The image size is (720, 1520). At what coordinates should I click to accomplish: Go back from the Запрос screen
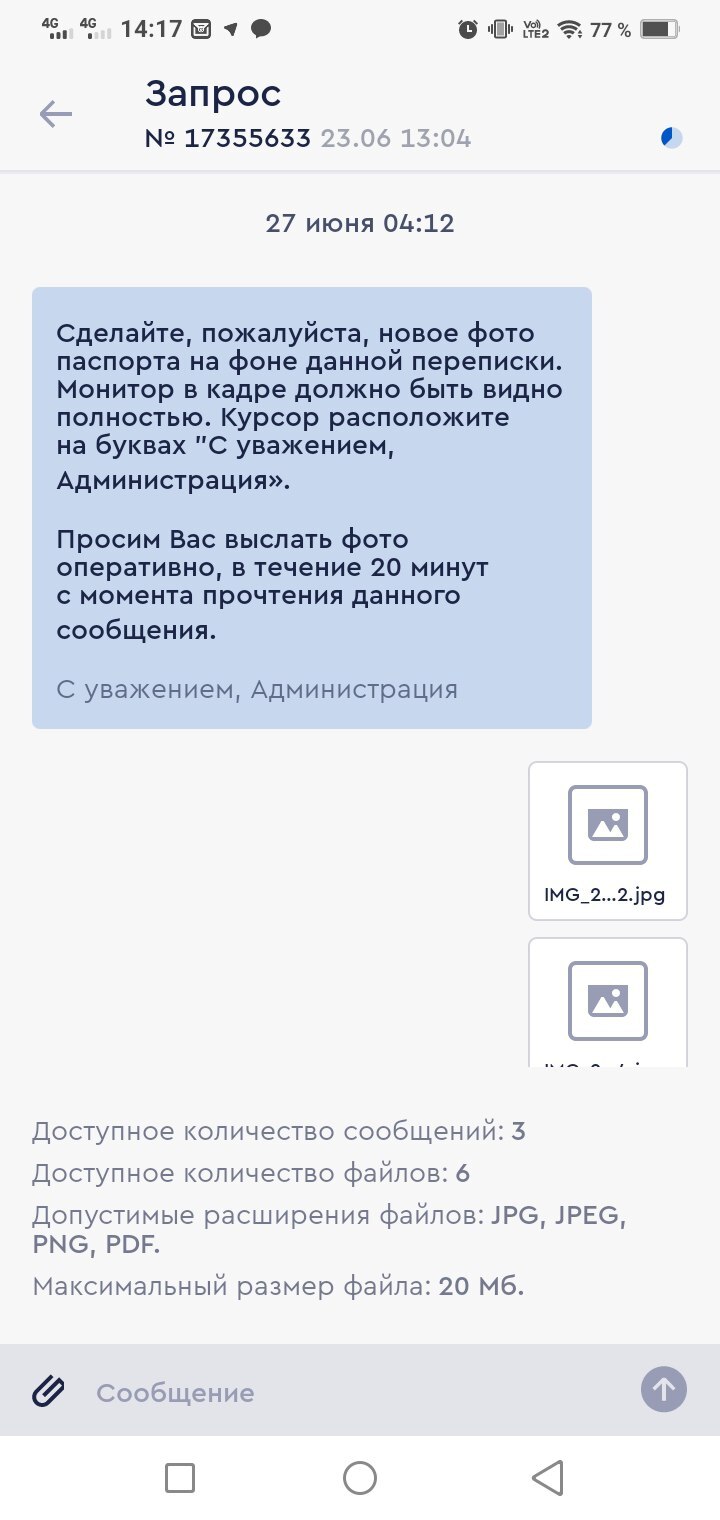click(x=56, y=115)
